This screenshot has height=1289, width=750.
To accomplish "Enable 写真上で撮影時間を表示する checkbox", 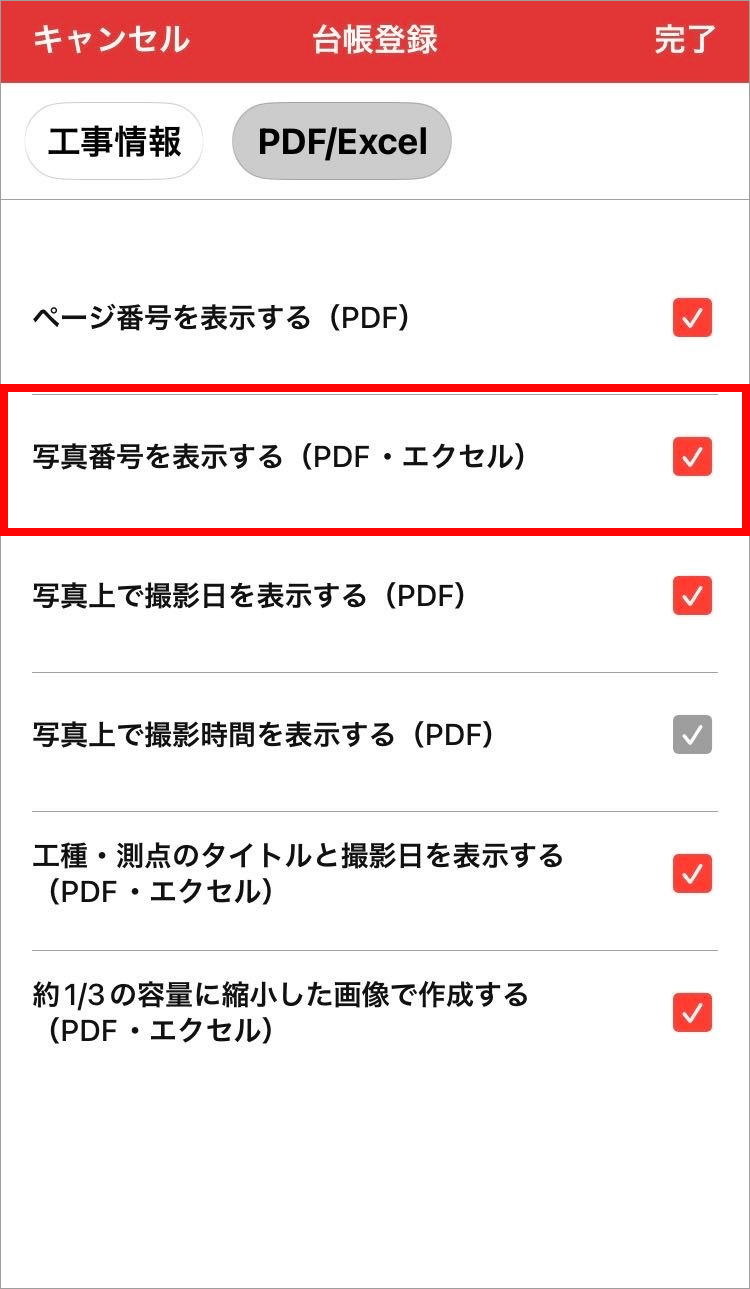I will tap(692, 735).
